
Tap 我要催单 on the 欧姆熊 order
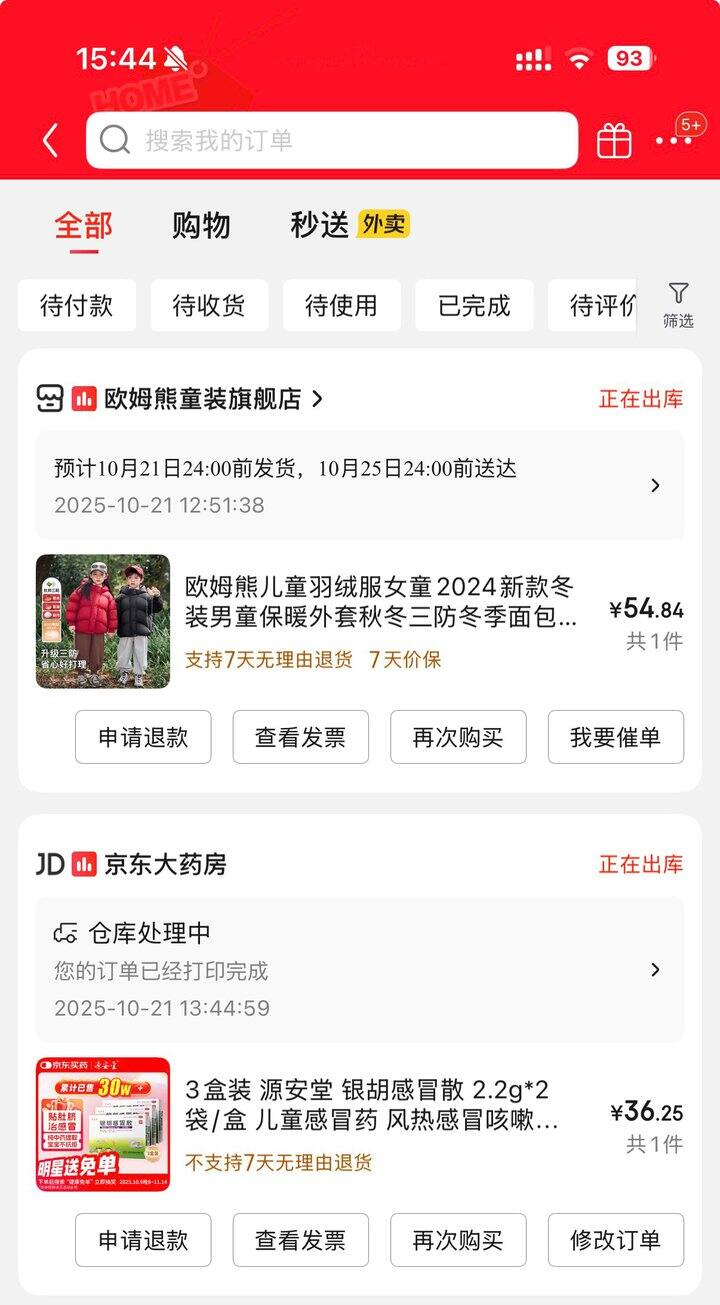click(x=615, y=737)
